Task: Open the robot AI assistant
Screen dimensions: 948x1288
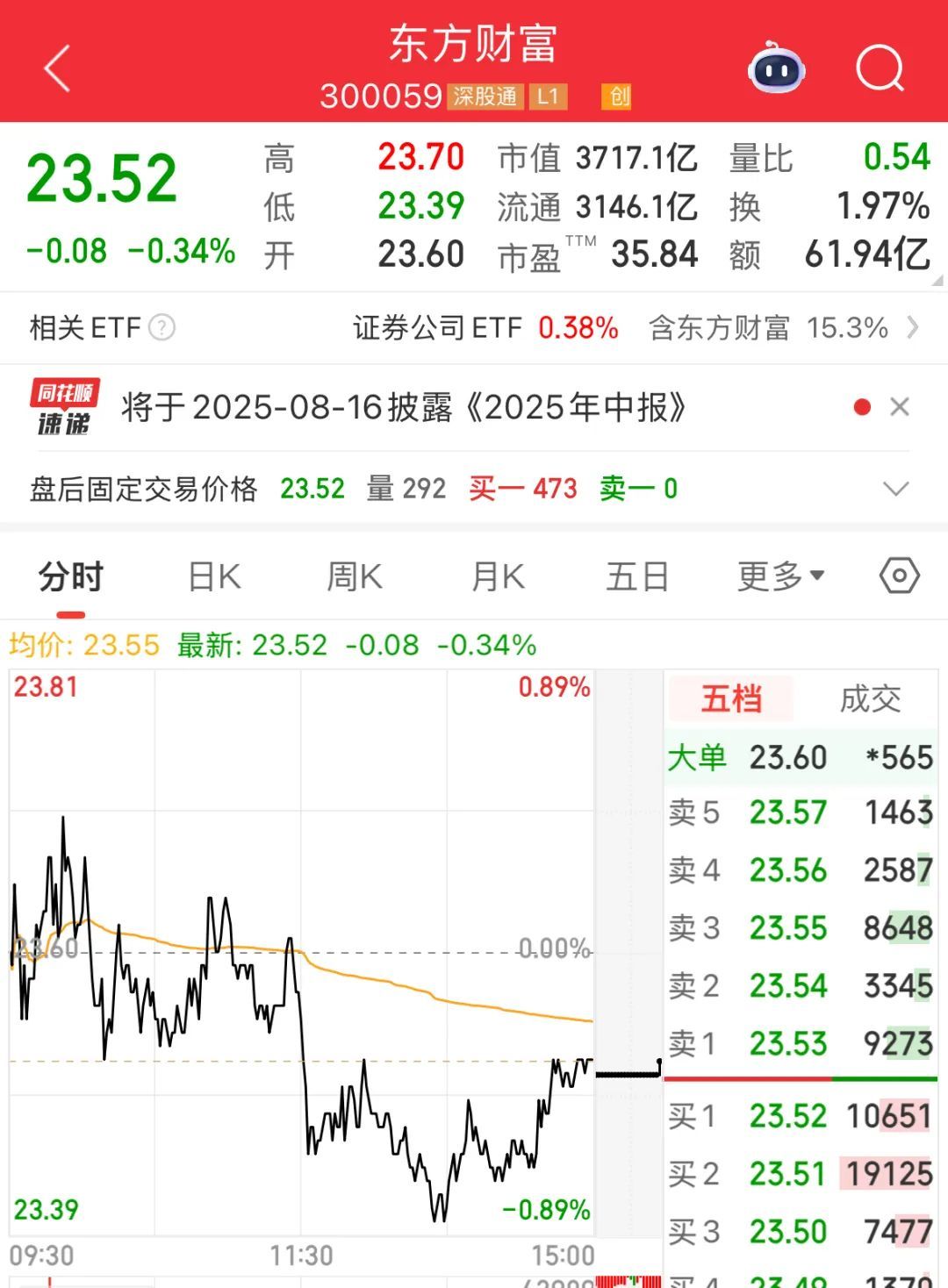Action: 776,68
